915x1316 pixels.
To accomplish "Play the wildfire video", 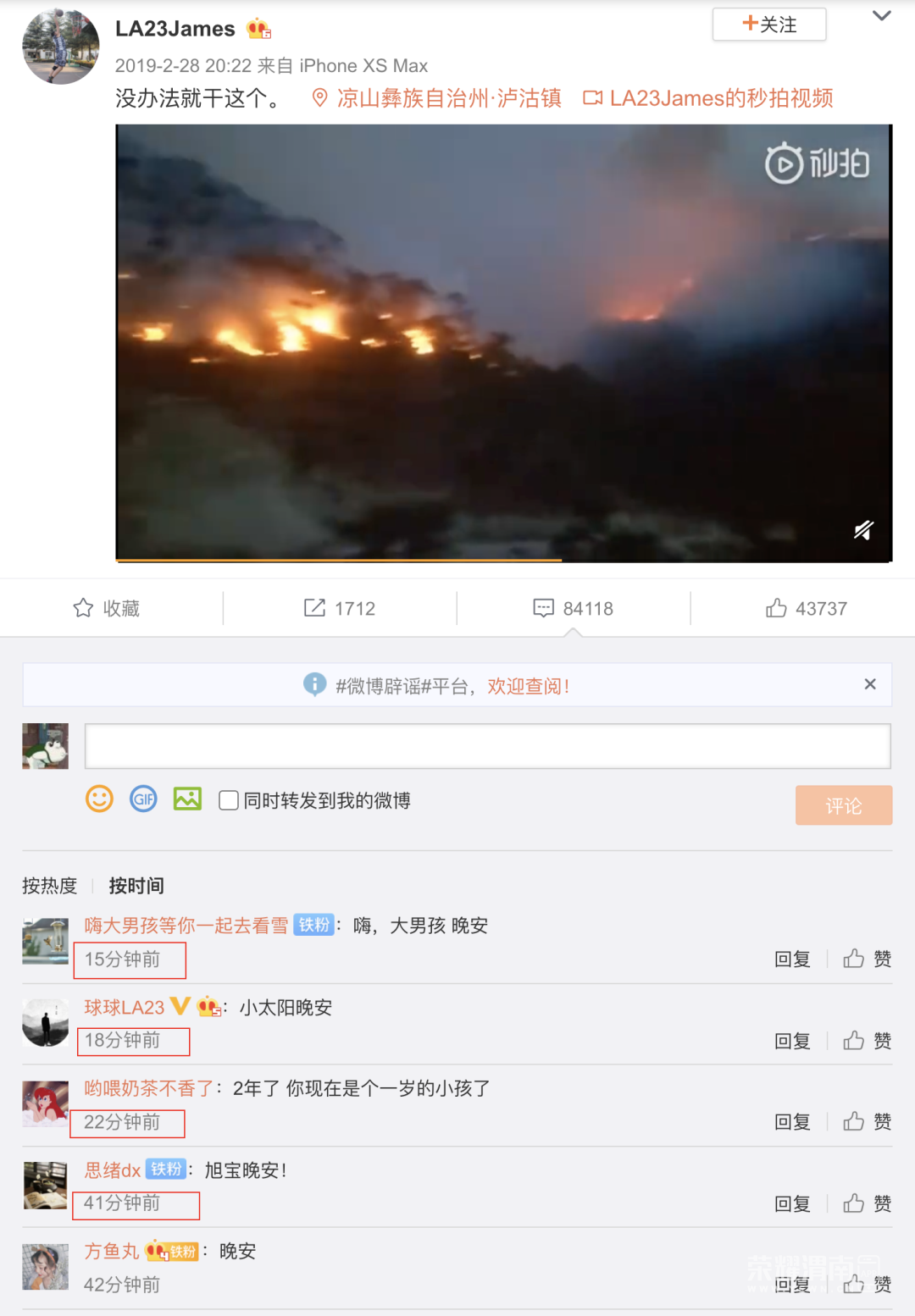I will pyautogui.click(x=503, y=342).
